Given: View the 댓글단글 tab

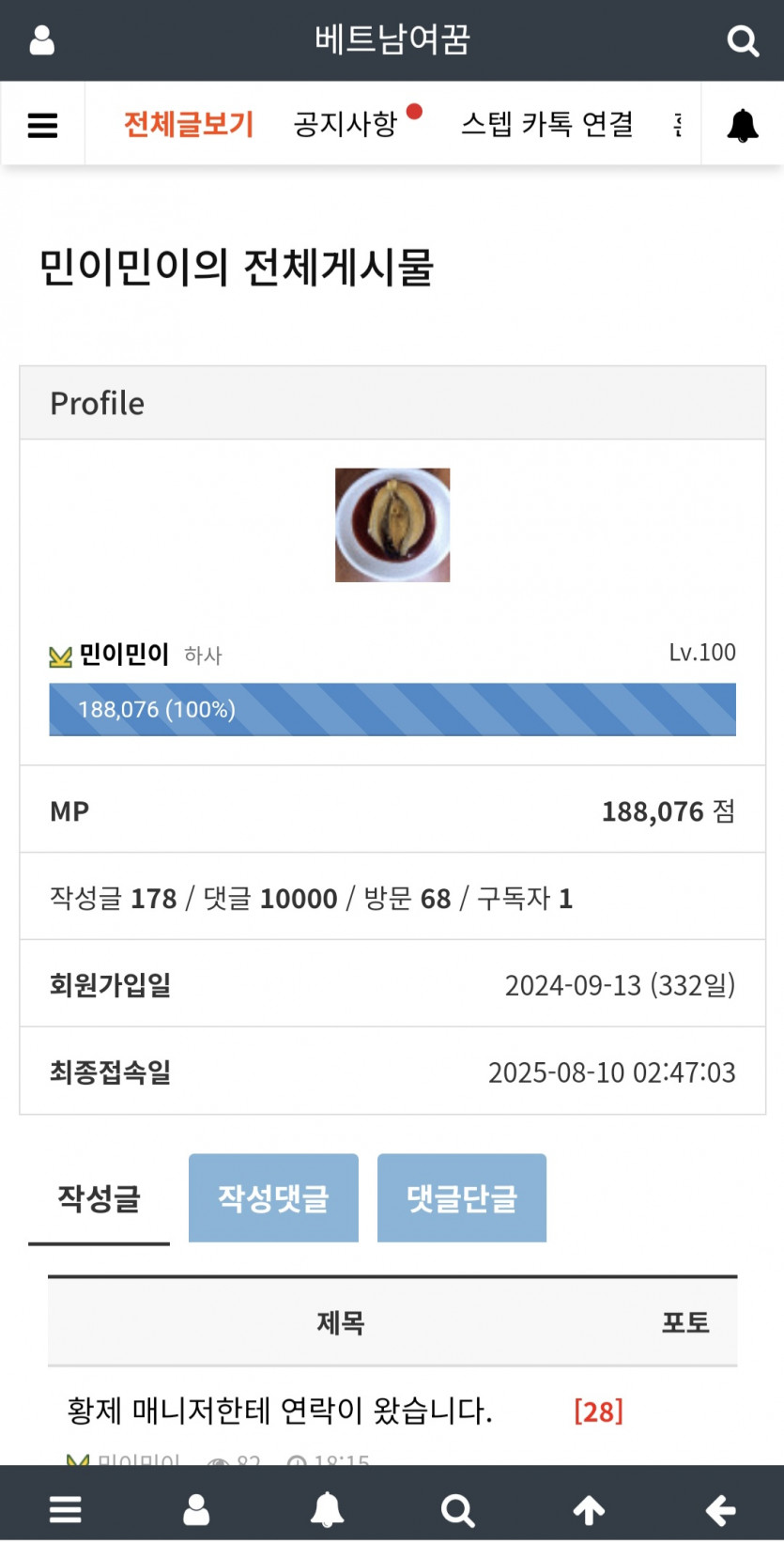Looking at the screenshot, I should tap(462, 1198).
